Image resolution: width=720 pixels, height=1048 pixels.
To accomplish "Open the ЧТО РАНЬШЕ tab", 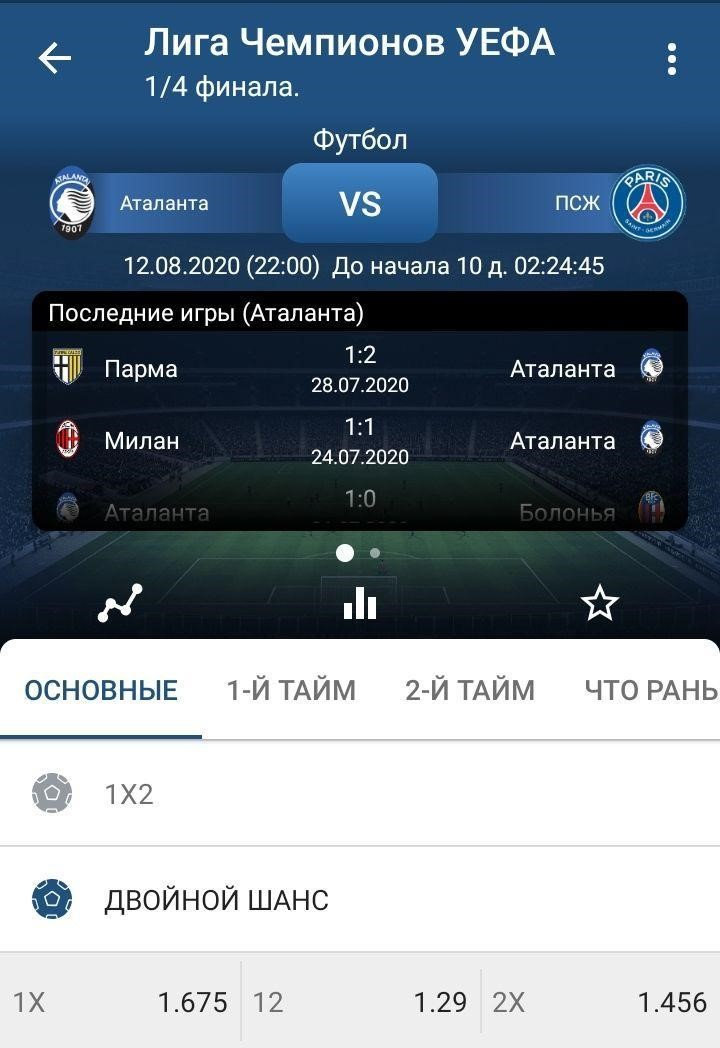I will [x=650, y=690].
